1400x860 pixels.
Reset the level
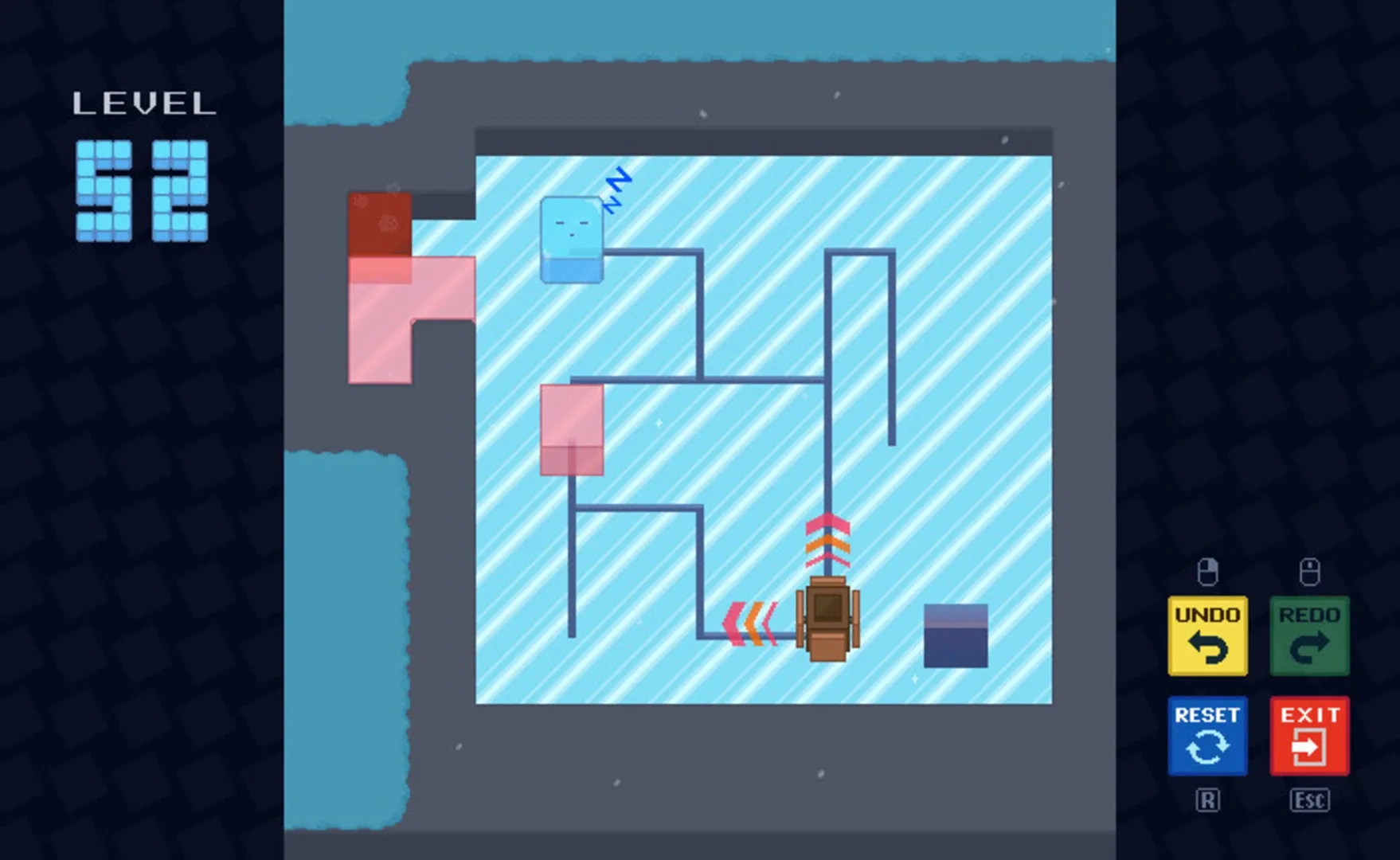pyautogui.click(x=1207, y=736)
